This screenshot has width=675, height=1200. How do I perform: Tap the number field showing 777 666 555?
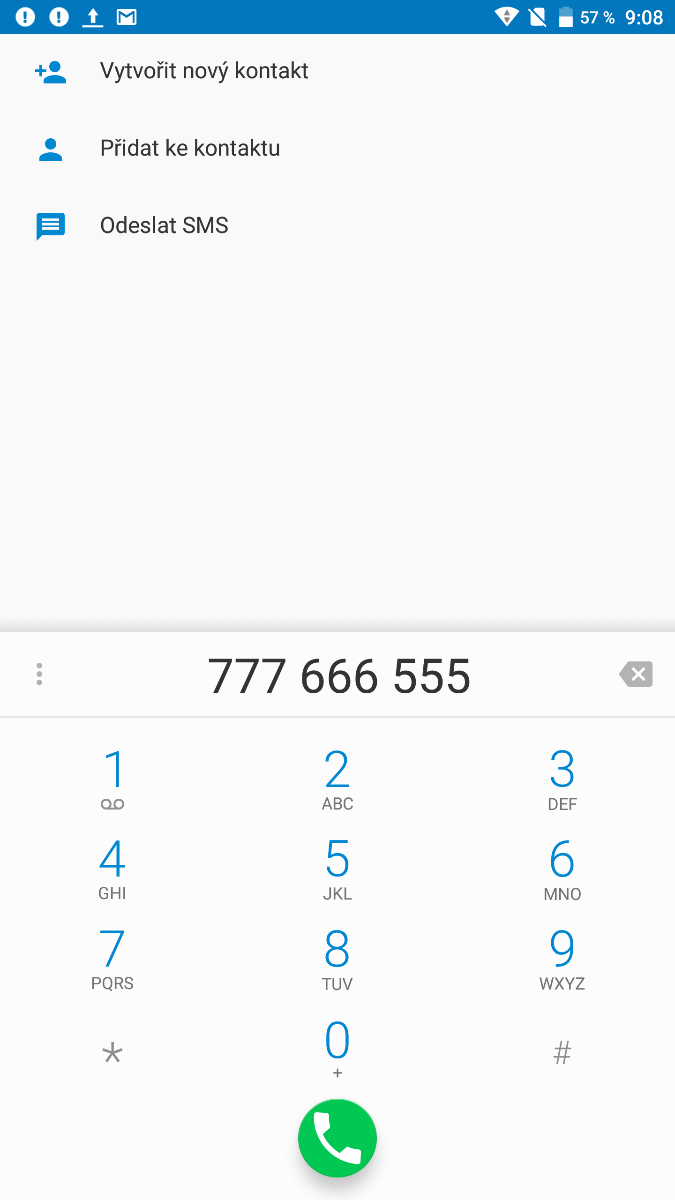339,676
